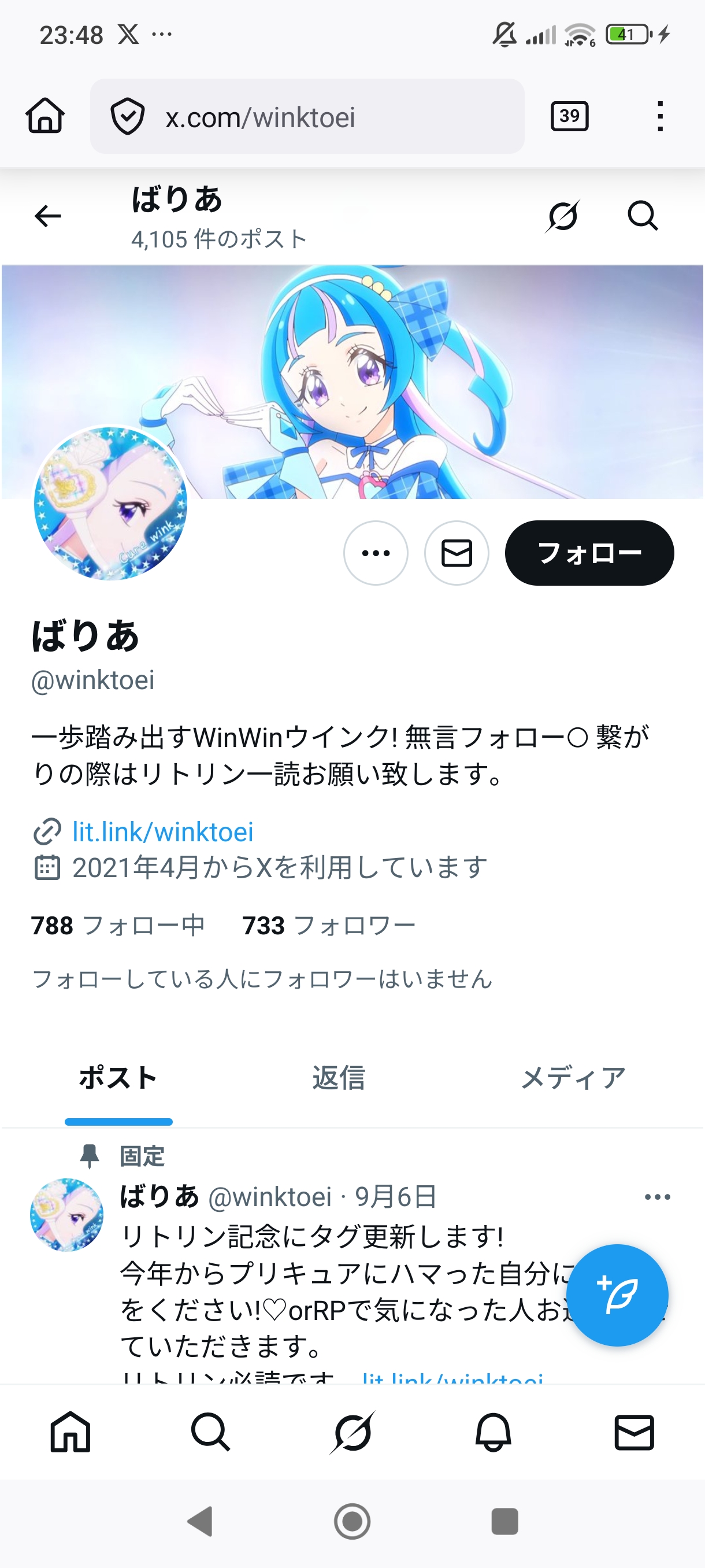Select the ポスト tab
The image size is (705, 1568).
coord(118,1078)
